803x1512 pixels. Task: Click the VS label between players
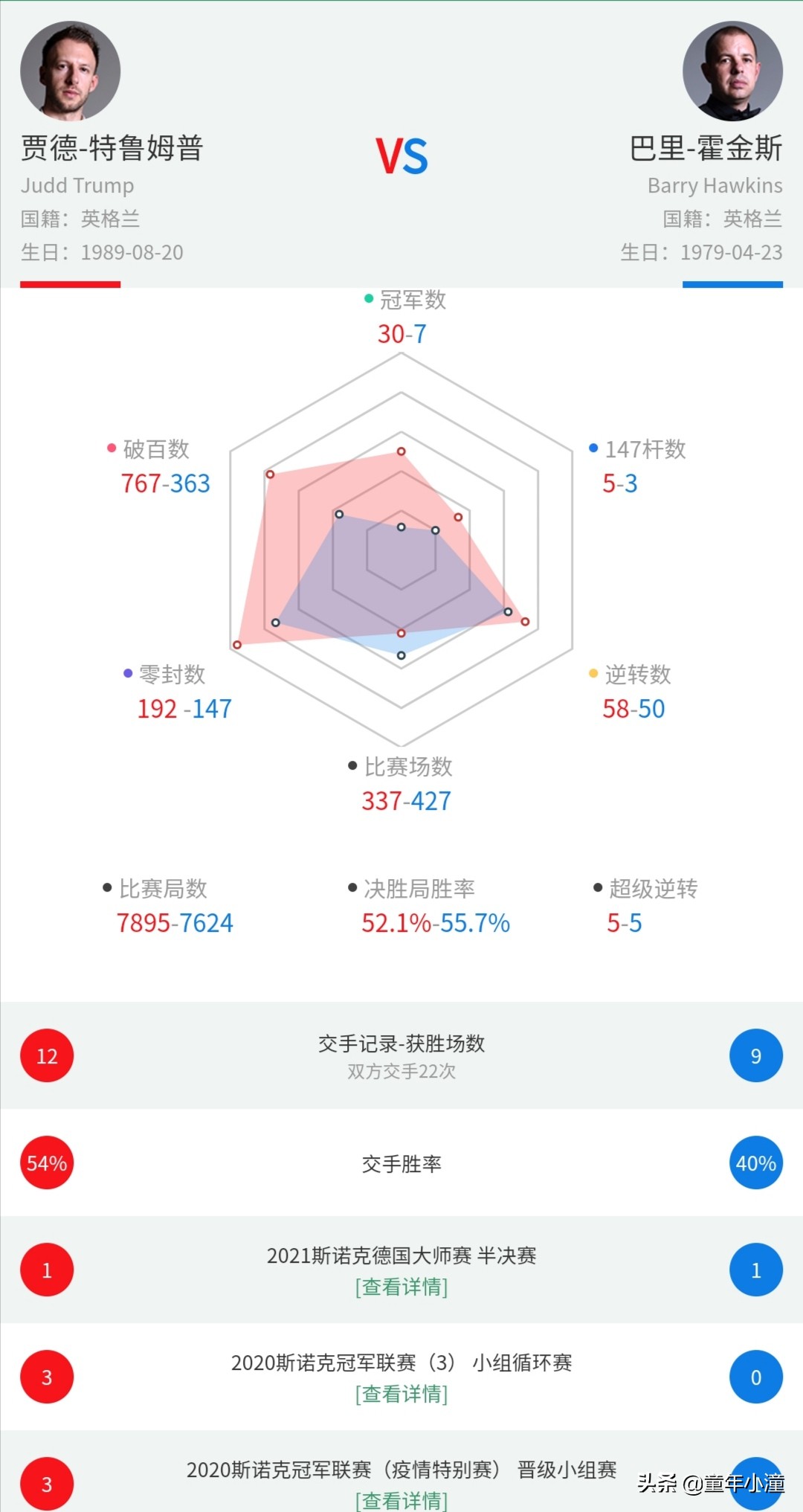(401, 156)
